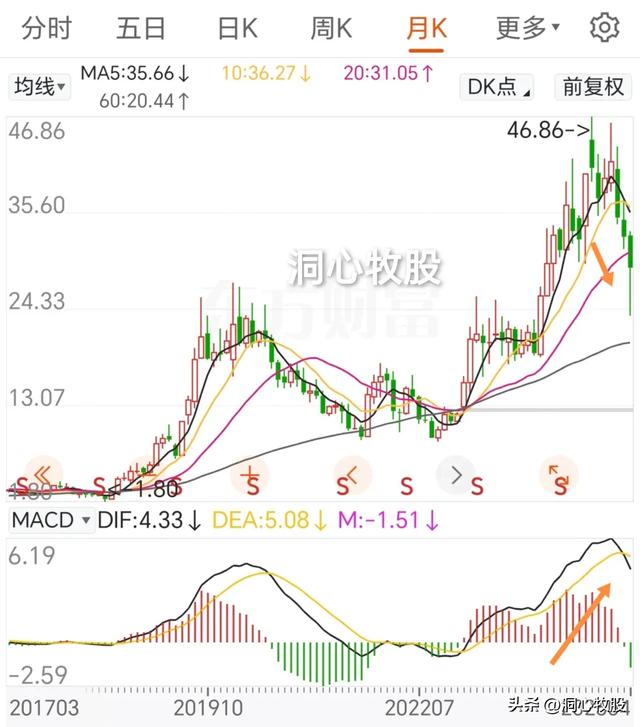
Task: Open chart settings gear
Action: click(604, 28)
